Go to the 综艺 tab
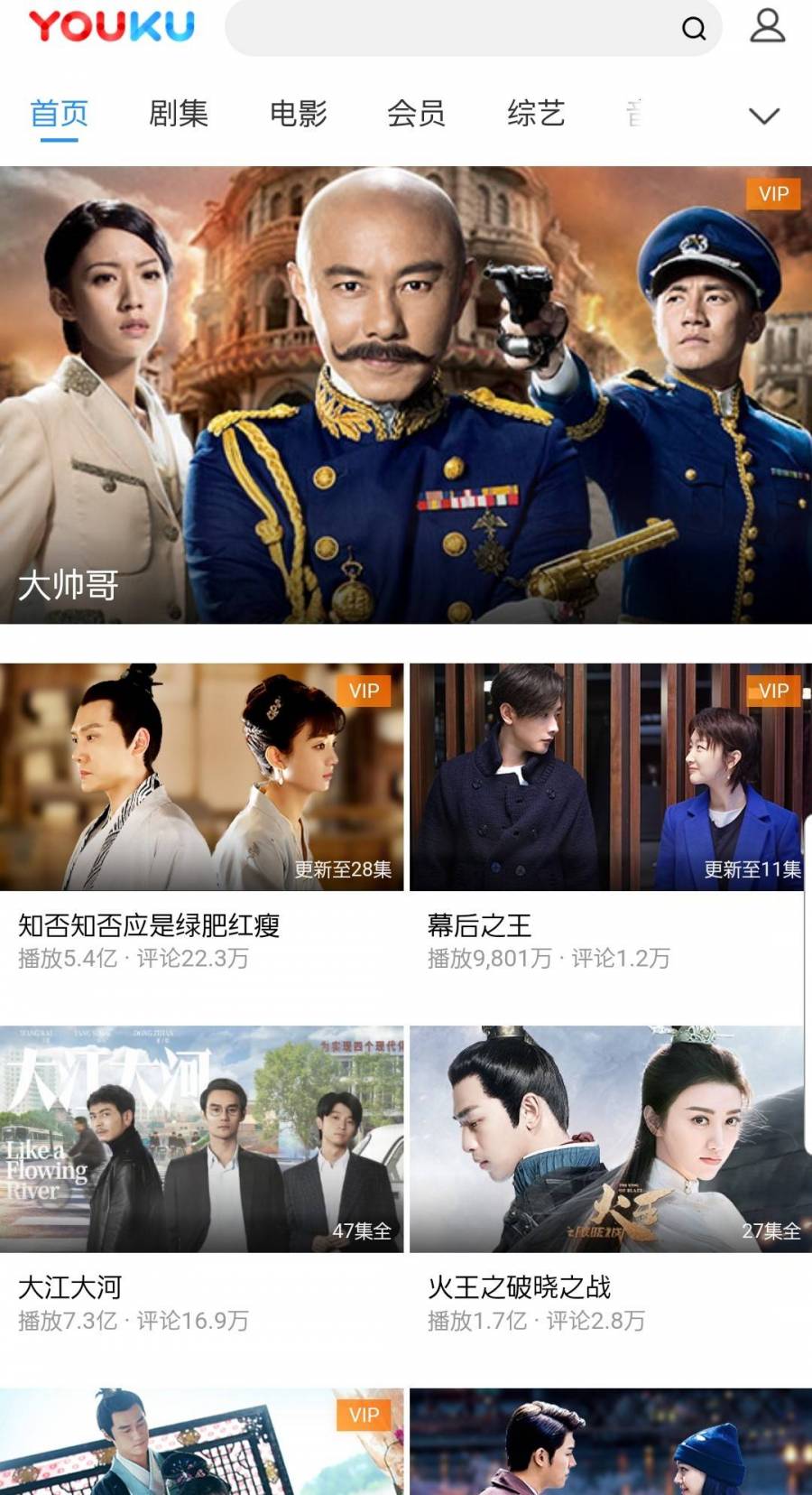This screenshot has width=812, height=1495. pos(536,114)
